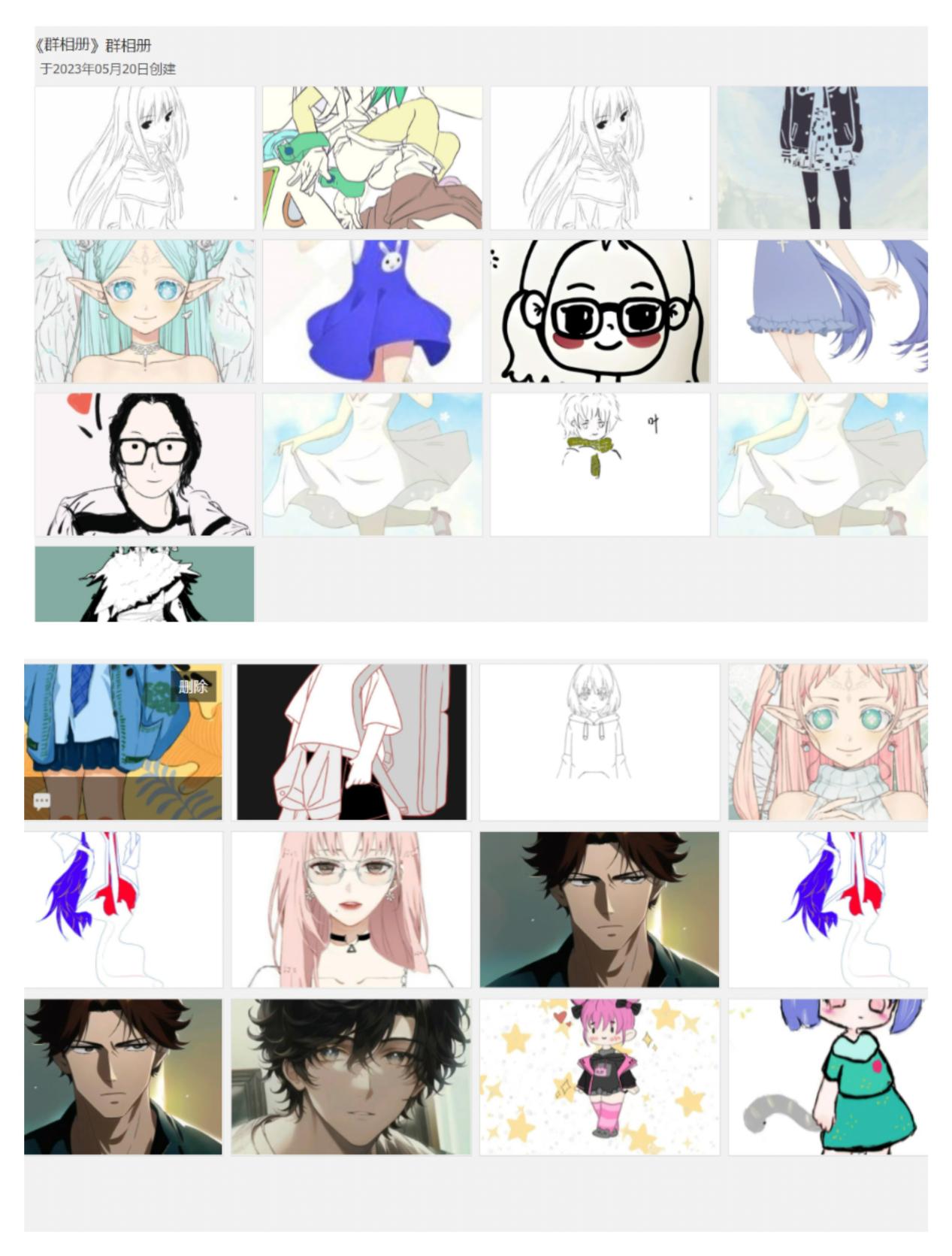Viewport: 952px width, 1256px height.
Task: Open the green-haired colorful sketch thumbnail
Action: coord(372,157)
